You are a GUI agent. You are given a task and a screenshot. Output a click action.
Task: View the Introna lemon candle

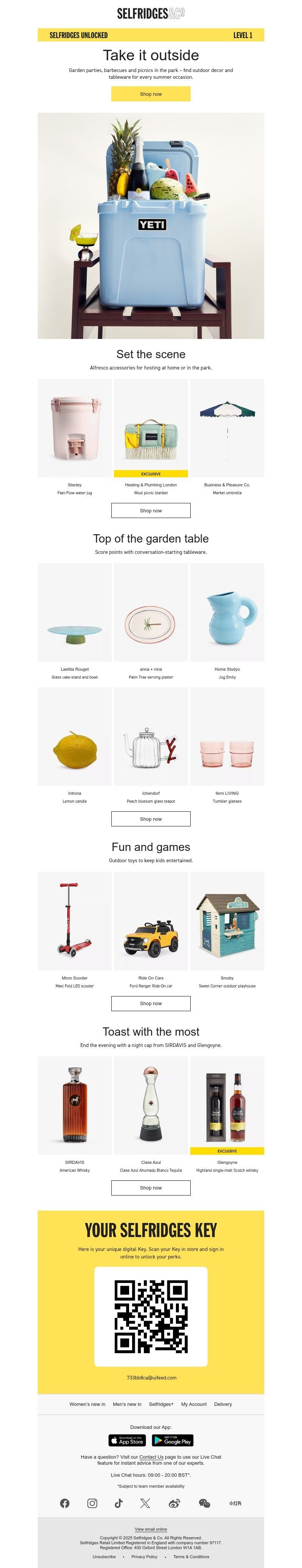pos(74,736)
